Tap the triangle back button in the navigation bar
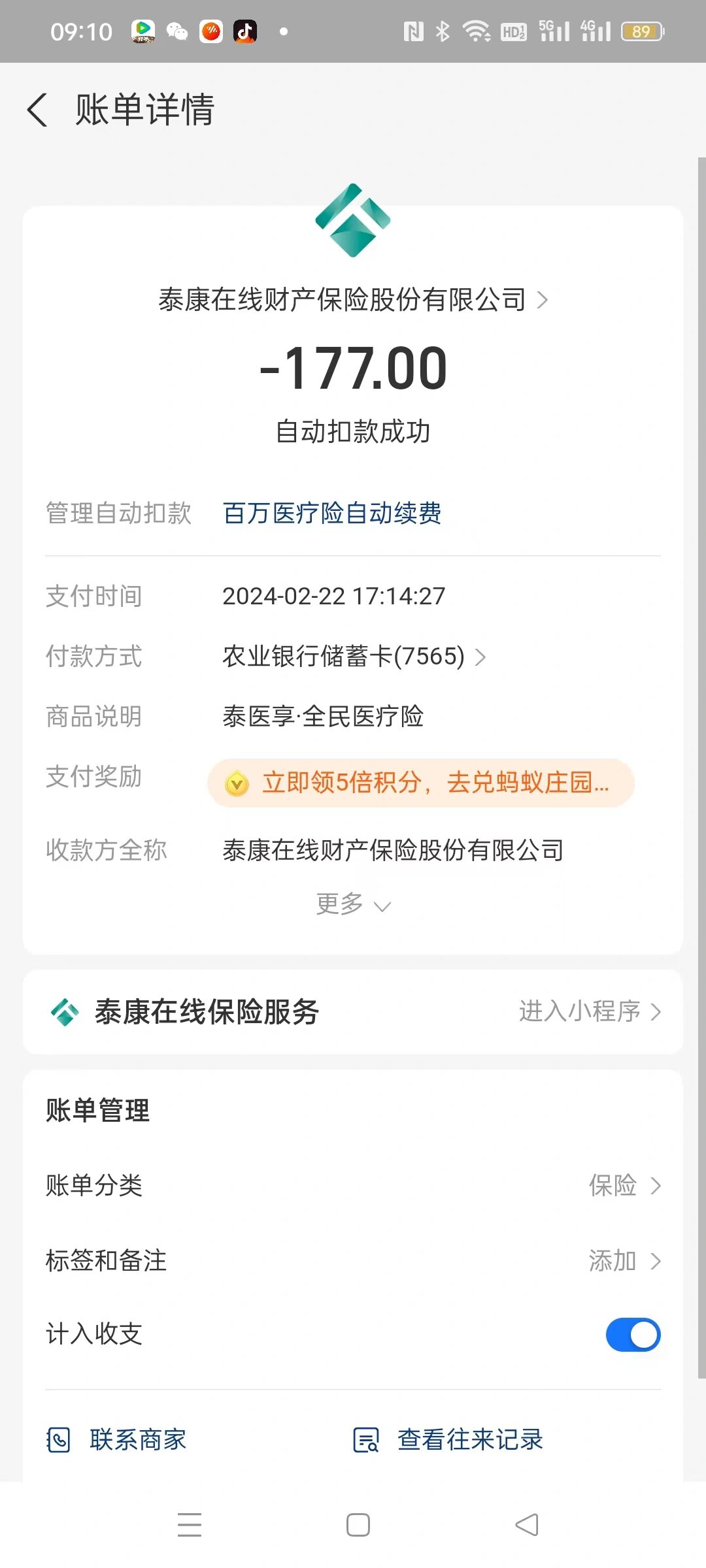 pyautogui.click(x=526, y=1524)
